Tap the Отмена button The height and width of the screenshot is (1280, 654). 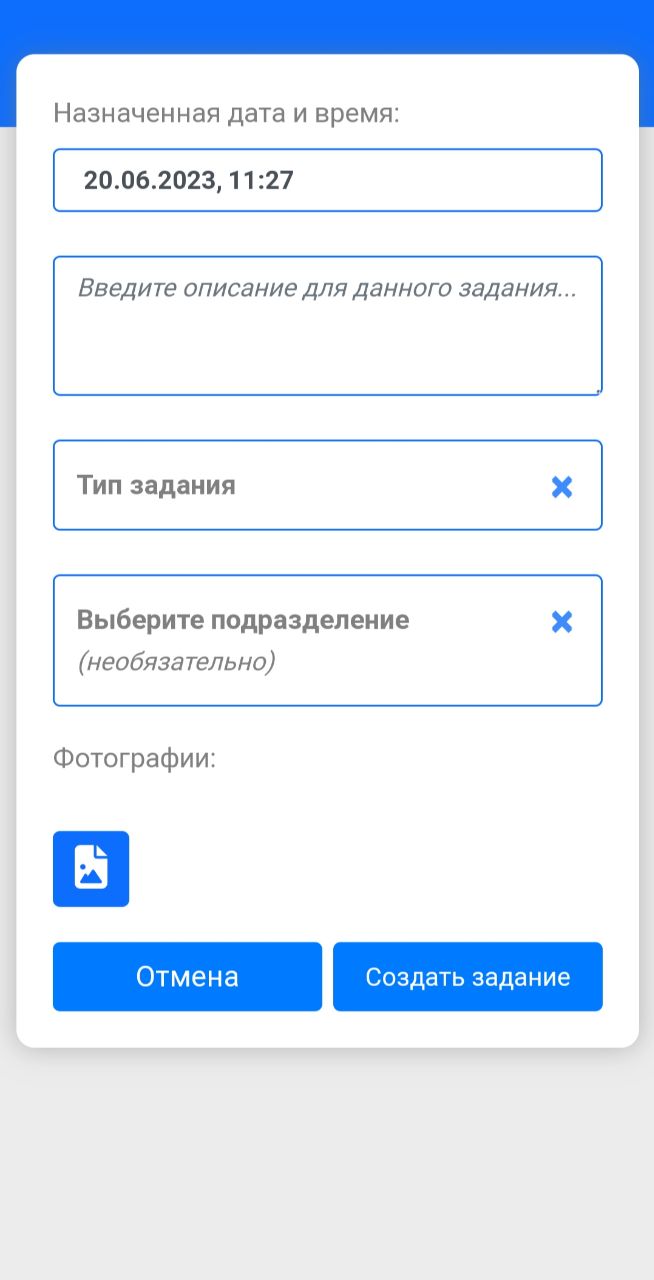pyautogui.click(x=187, y=977)
